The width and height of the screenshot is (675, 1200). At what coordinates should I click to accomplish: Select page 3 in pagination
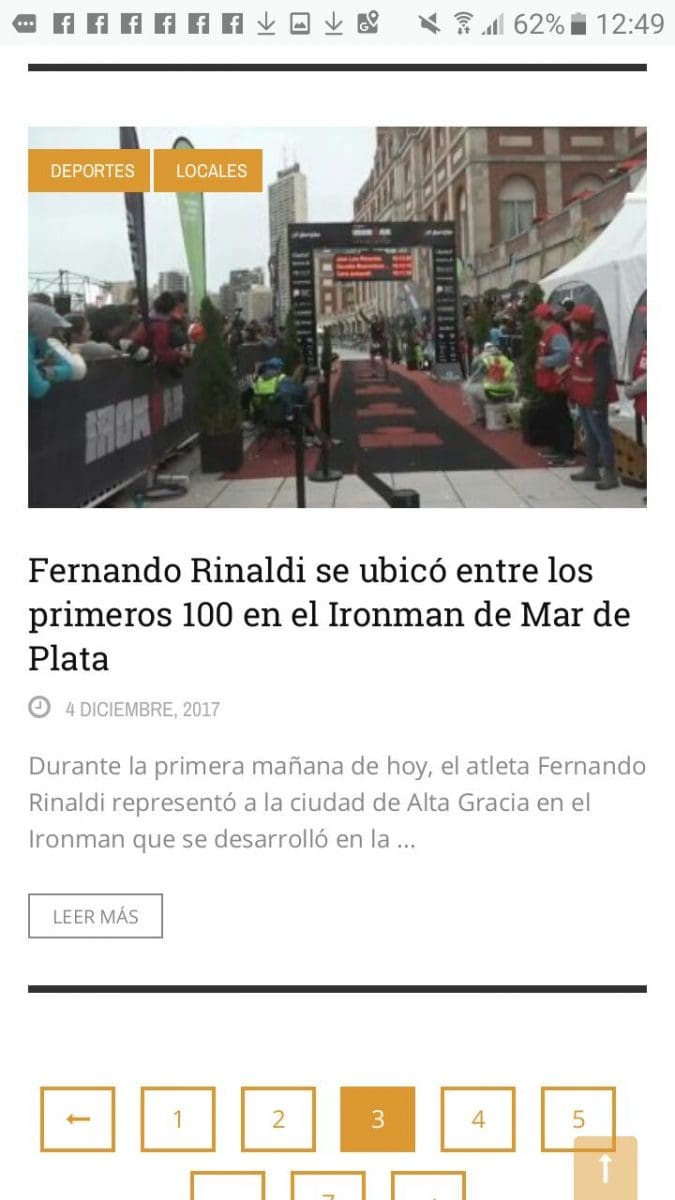[378, 1119]
